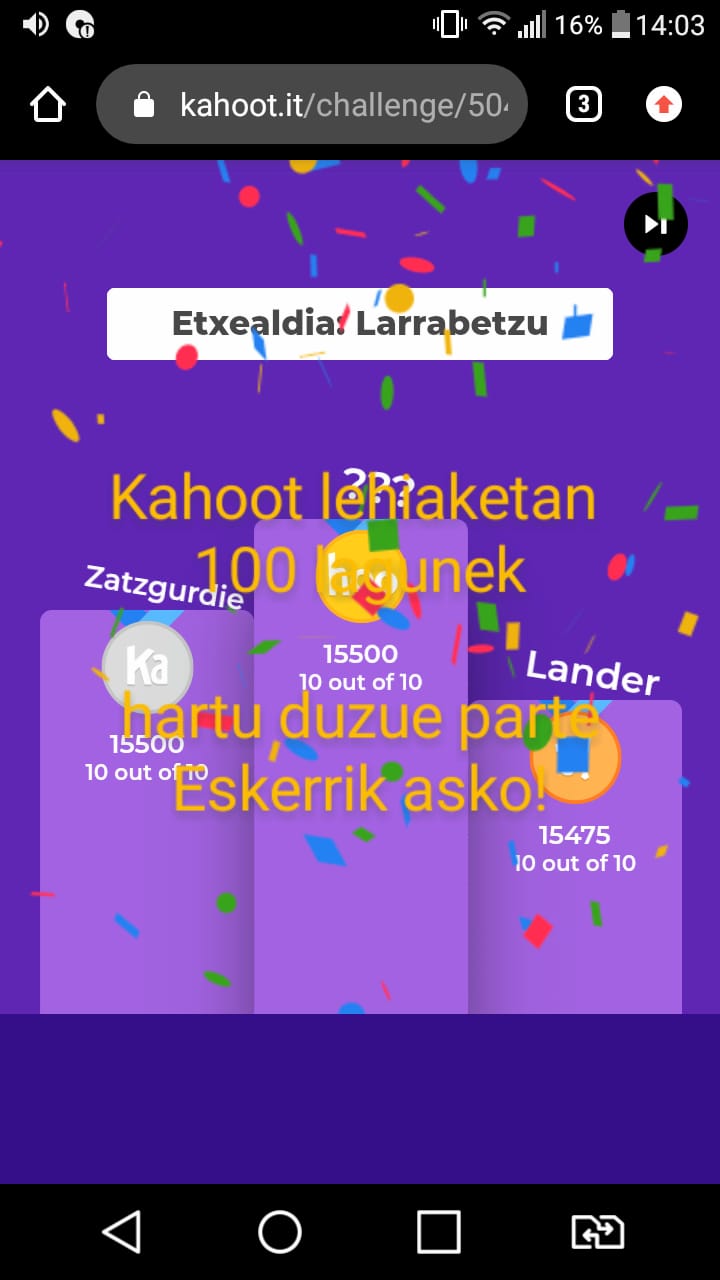Open the recent apps view
This screenshot has width=720, height=1280.
[x=438, y=1231]
